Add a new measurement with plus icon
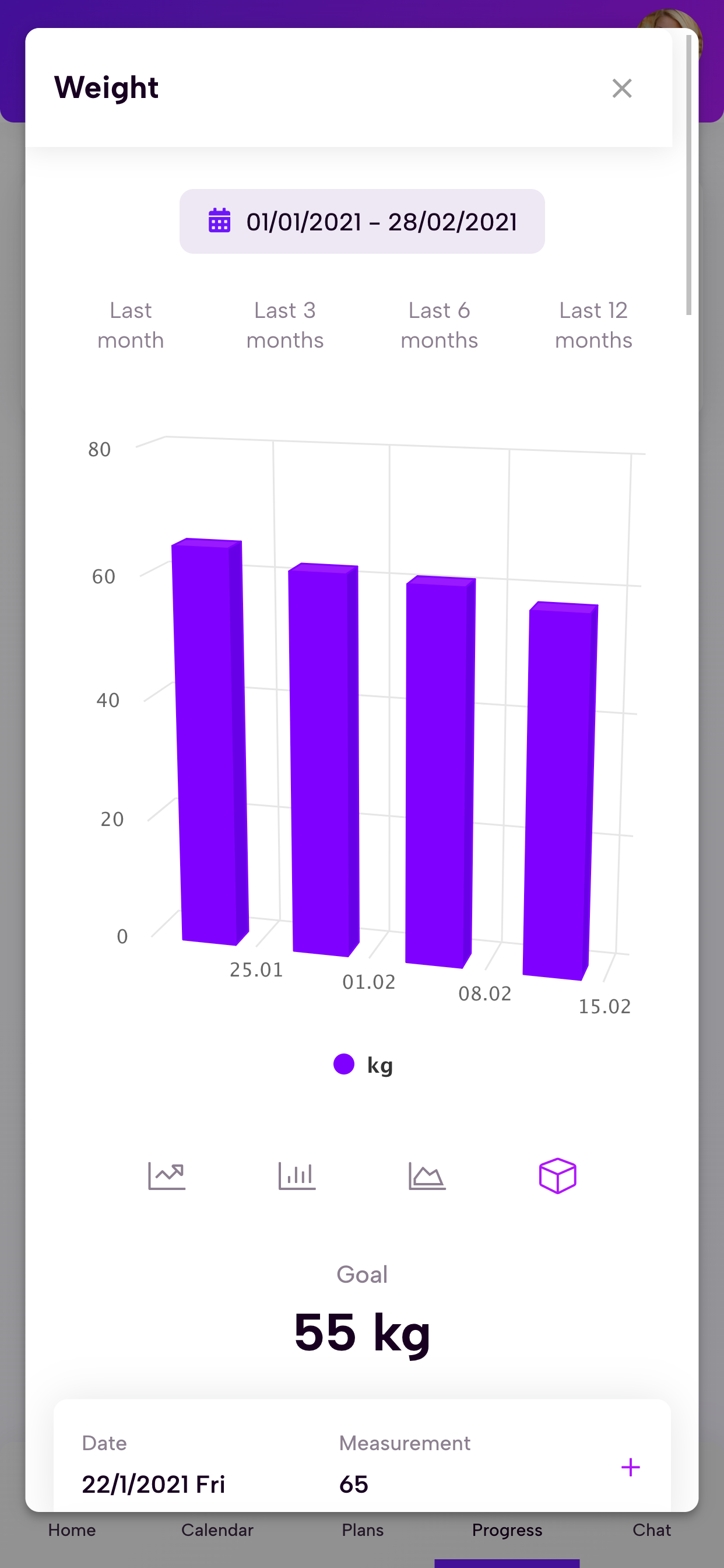Viewport: 724px width, 1568px height. [630, 1468]
